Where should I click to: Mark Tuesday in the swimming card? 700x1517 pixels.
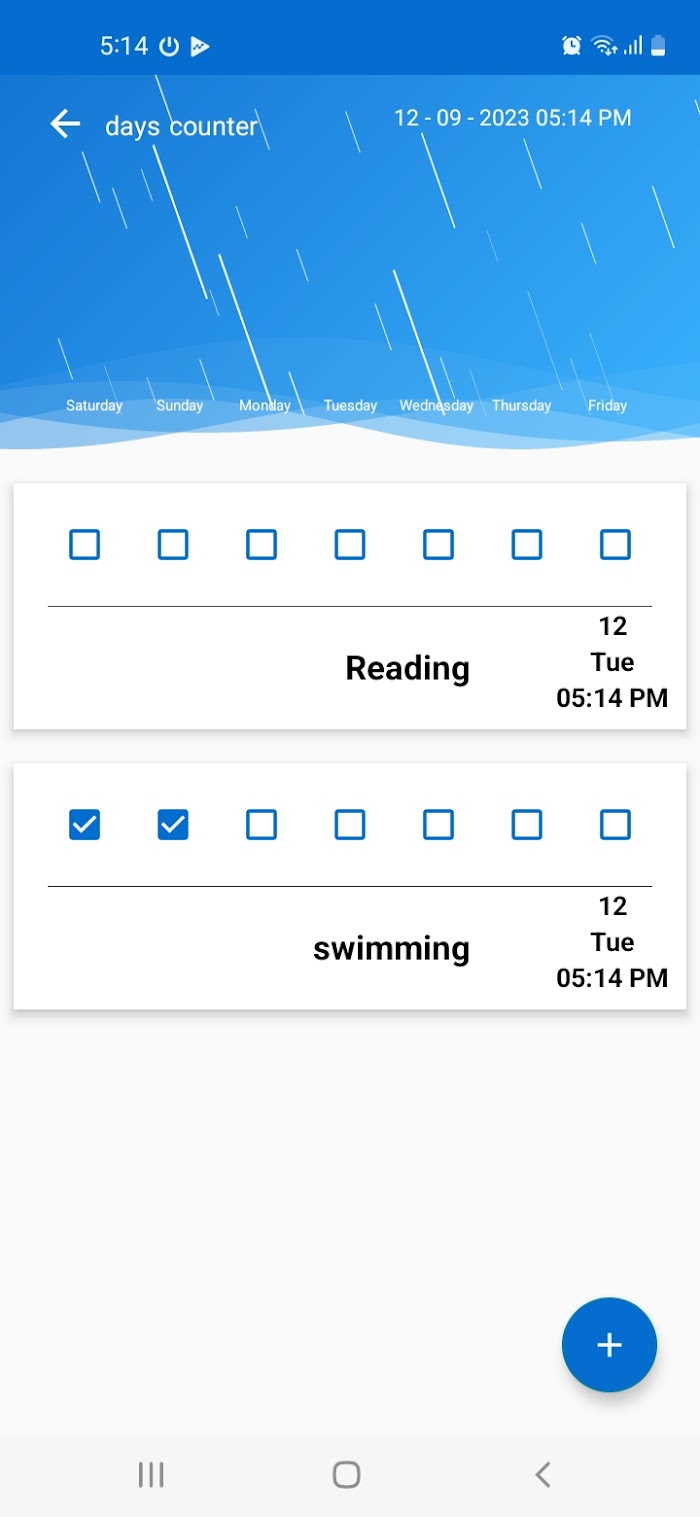point(350,825)
